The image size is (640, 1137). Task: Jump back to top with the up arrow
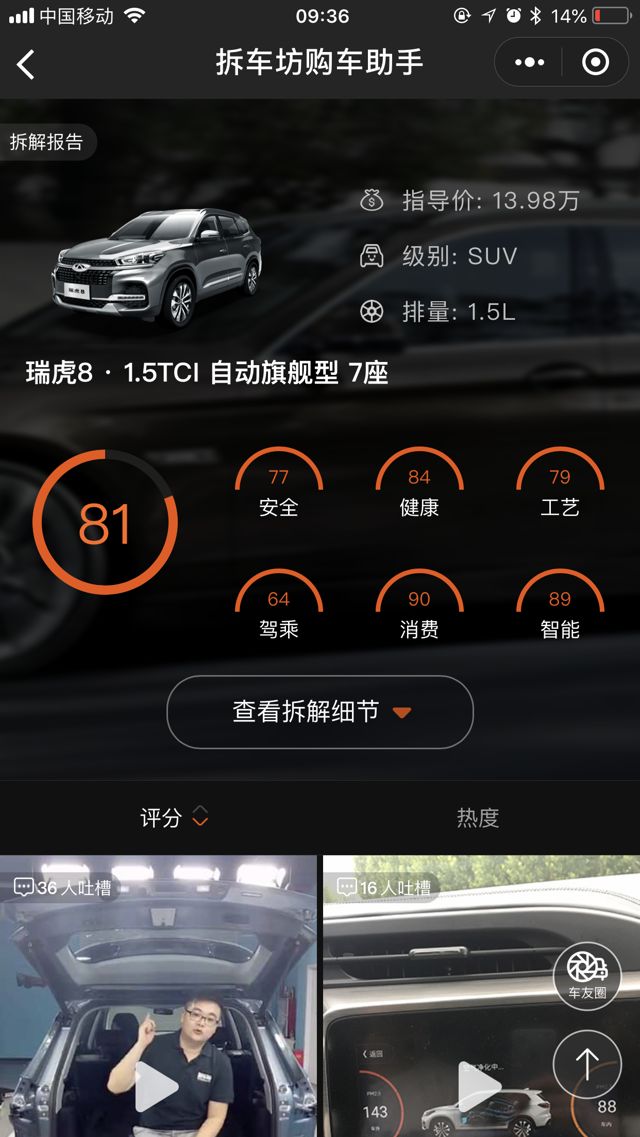(x=586, y=1064)
